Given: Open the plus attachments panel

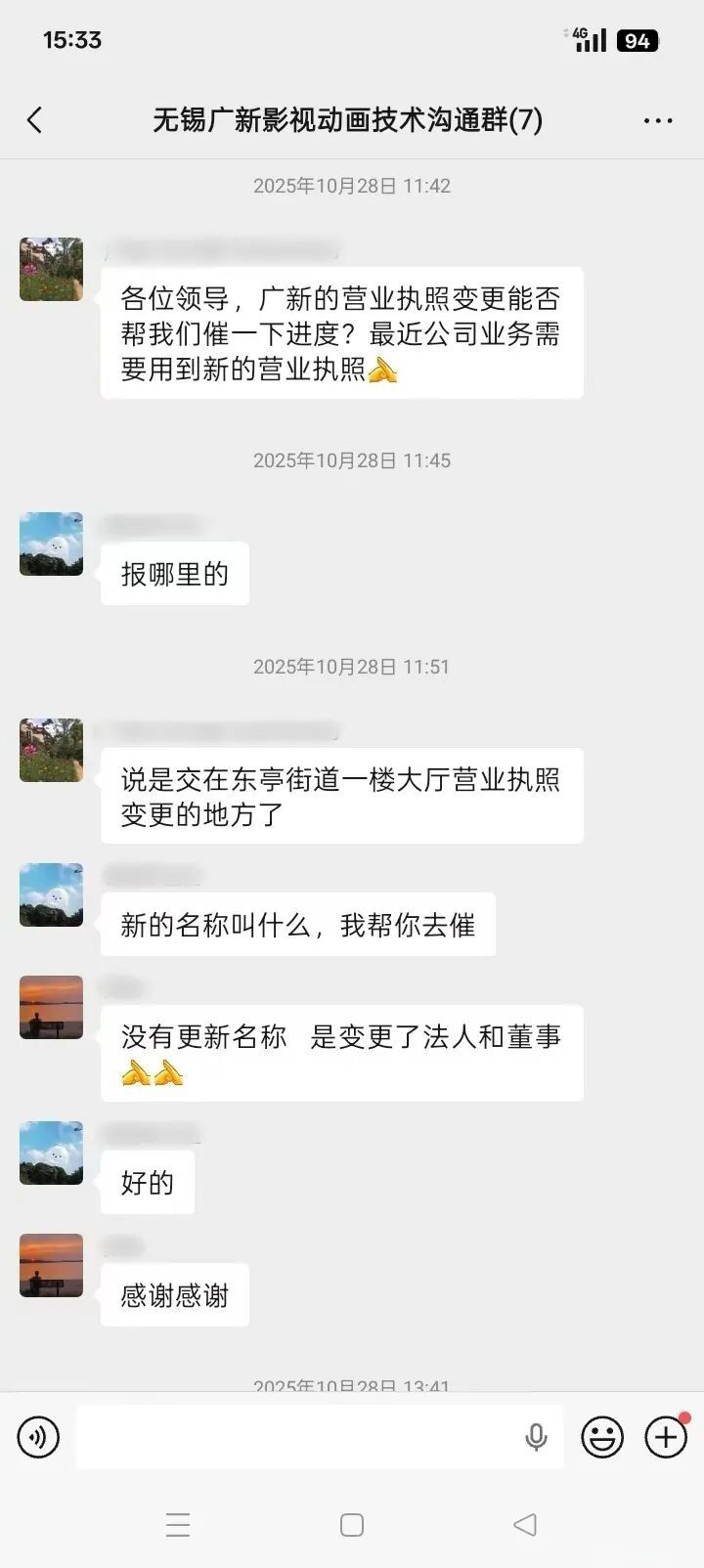Looking at the screenshot, I should pos(666,1437).
